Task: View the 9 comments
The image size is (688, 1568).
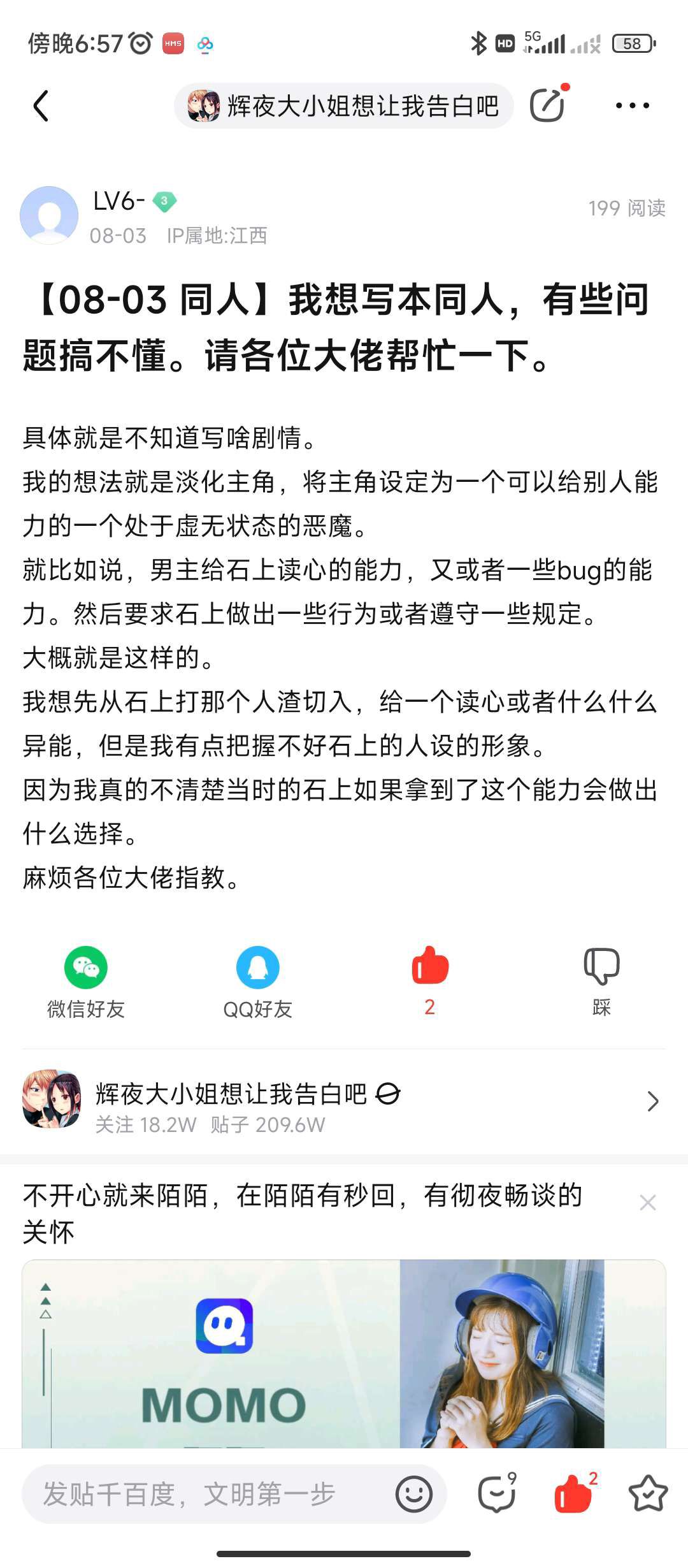Action: (x=497, y=1494)
